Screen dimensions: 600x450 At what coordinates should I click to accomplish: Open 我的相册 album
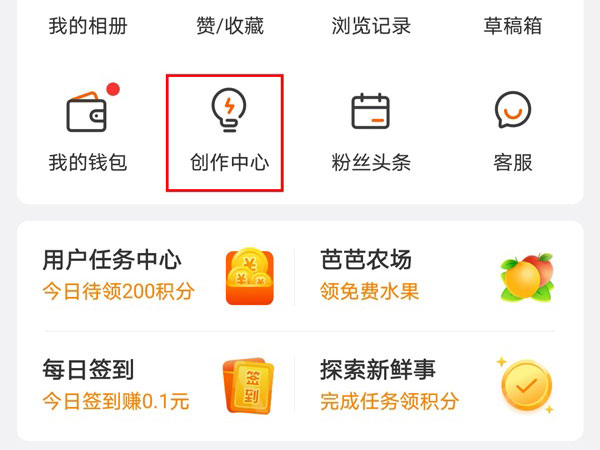tap(88, 26)
